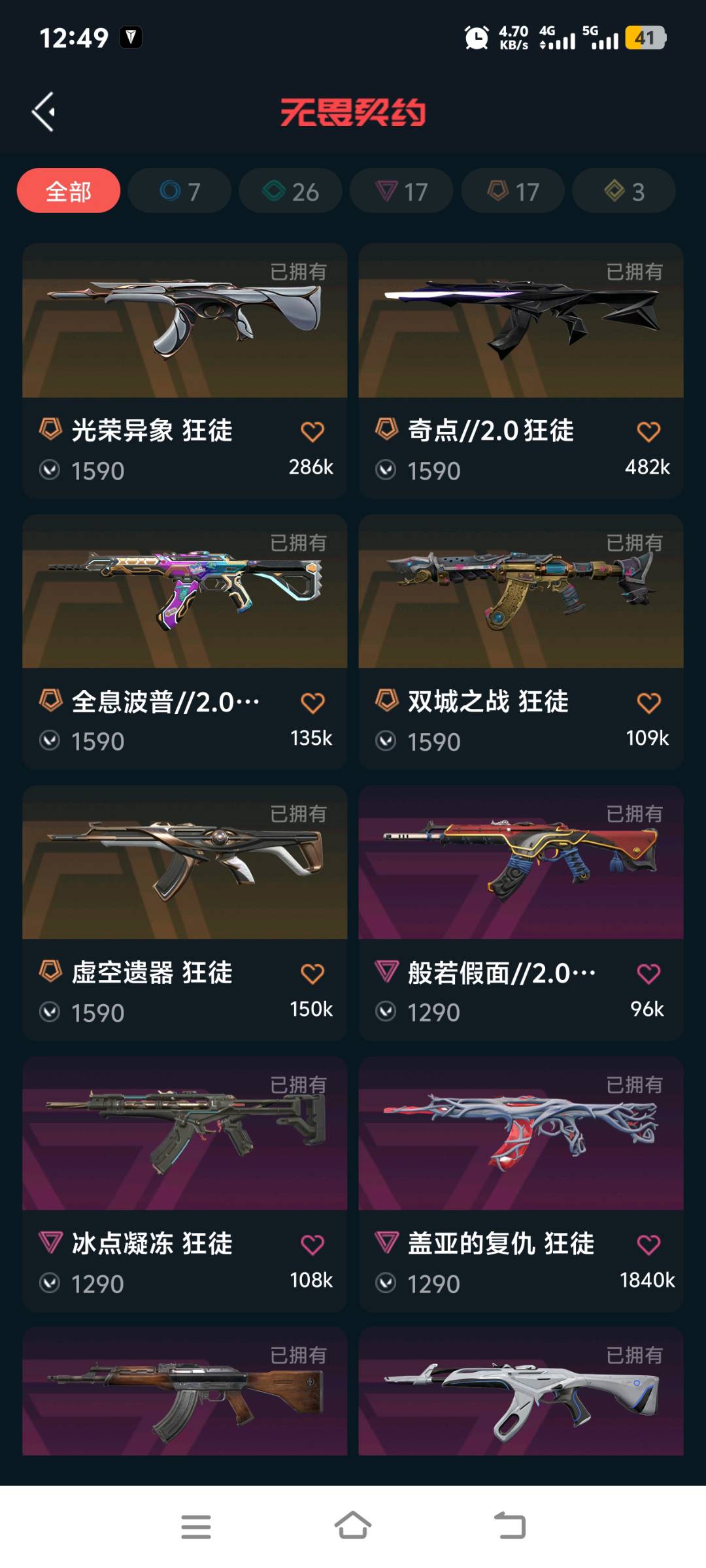The image size is (706, 1568).
Task: Go to the system home screen
Action: pos(353,1526)
